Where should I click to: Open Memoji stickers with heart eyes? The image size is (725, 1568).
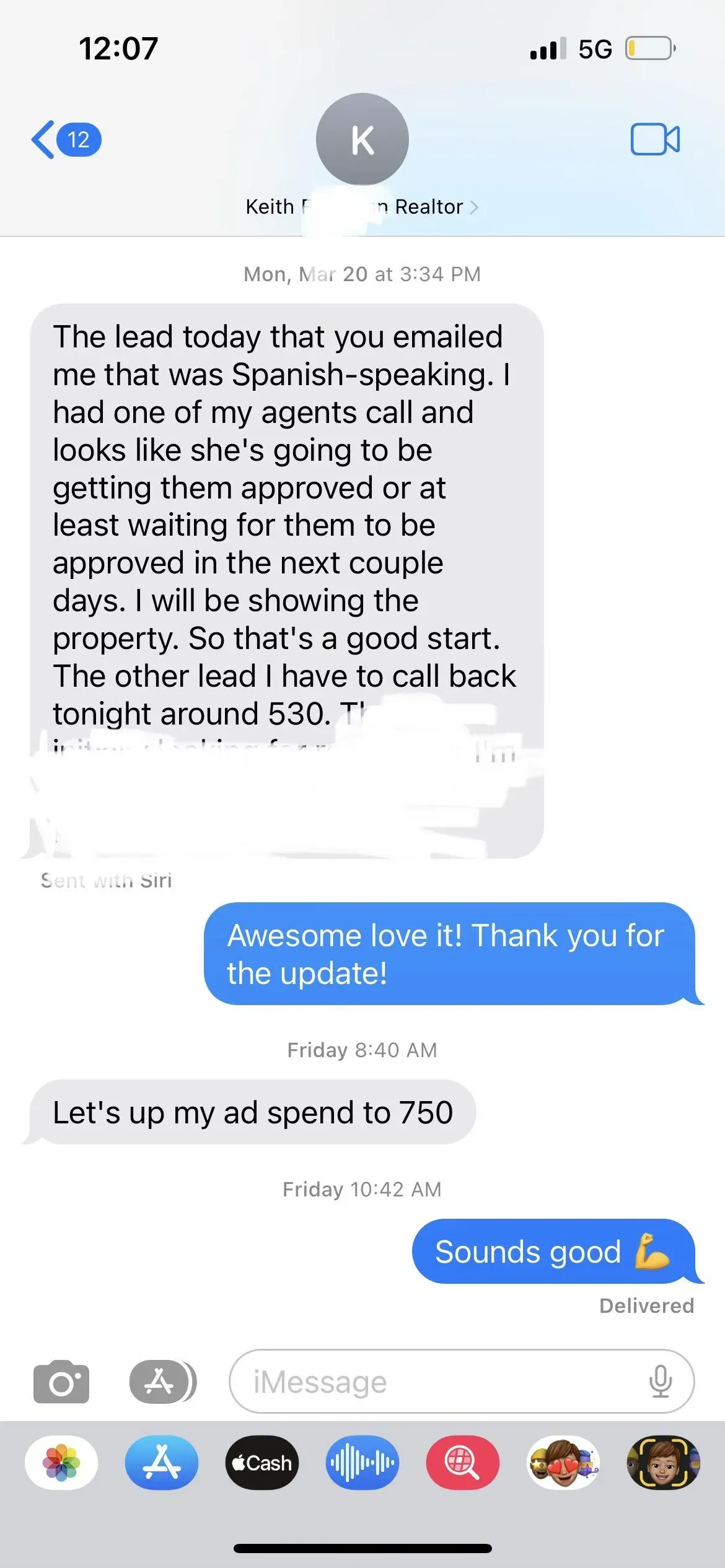pos(563,1462)
